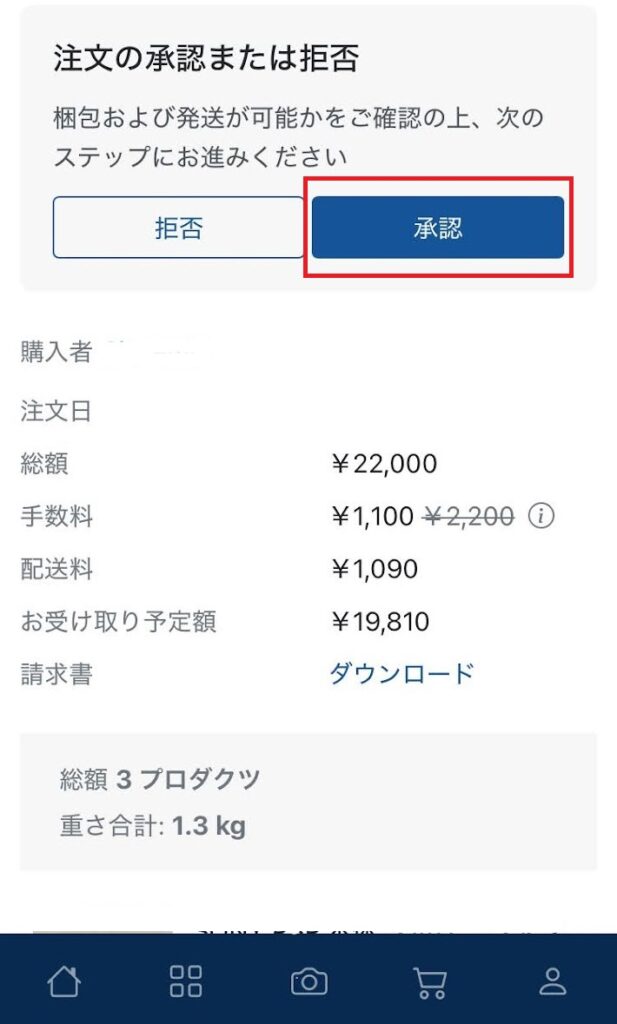Image resolution: width=617 pixels, height=1024 pixels.
Task: Open the camera tab
Action: click(x=309, y=982)
